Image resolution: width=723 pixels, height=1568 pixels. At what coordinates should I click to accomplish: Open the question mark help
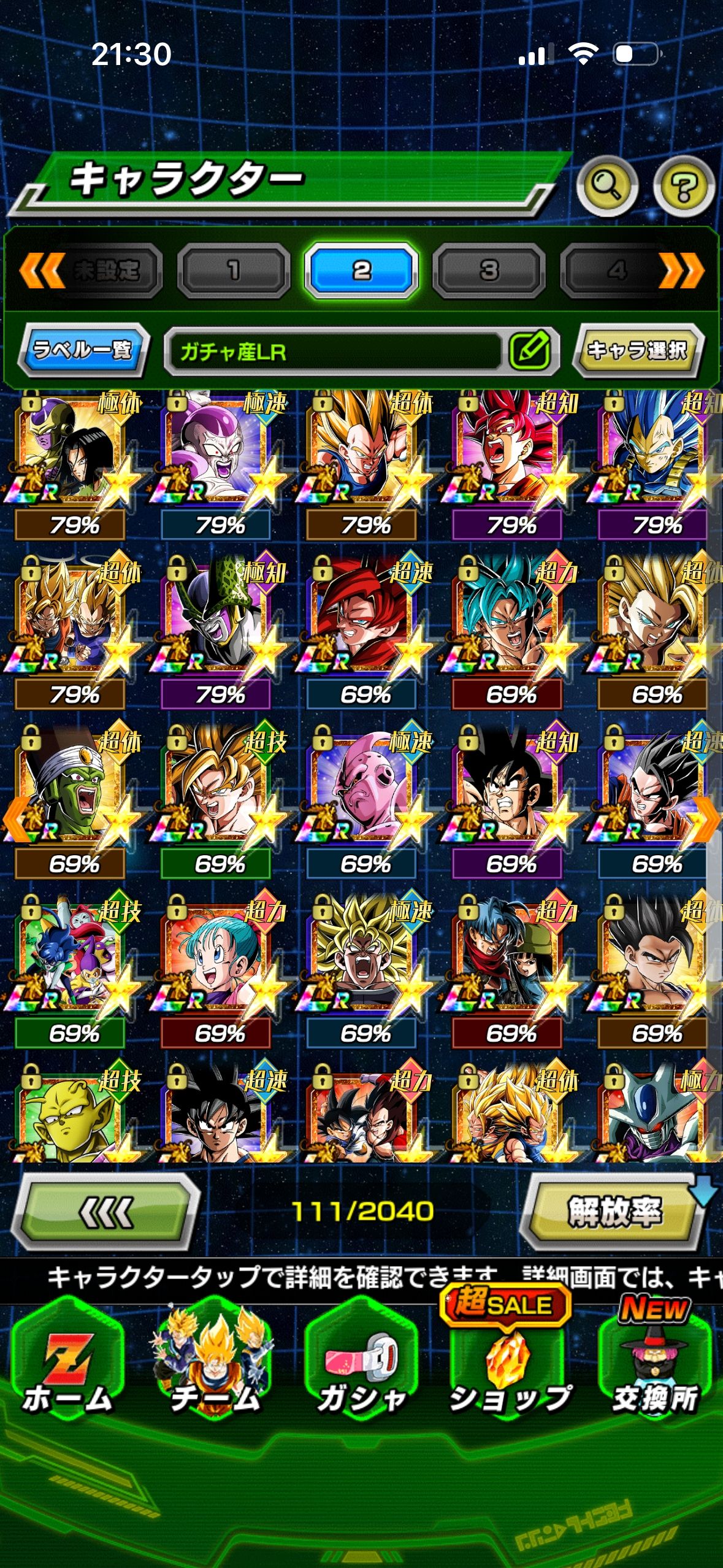pos(683,186)
